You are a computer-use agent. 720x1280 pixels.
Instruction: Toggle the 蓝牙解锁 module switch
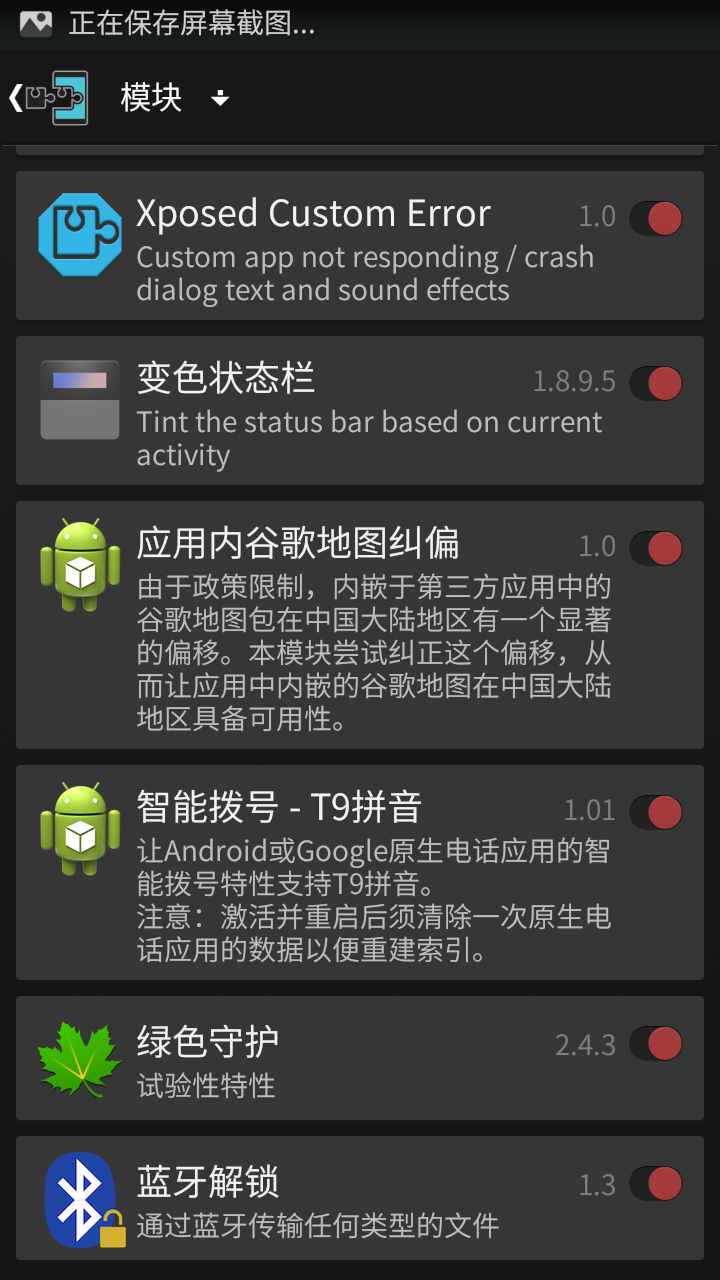pos(655,1184)
